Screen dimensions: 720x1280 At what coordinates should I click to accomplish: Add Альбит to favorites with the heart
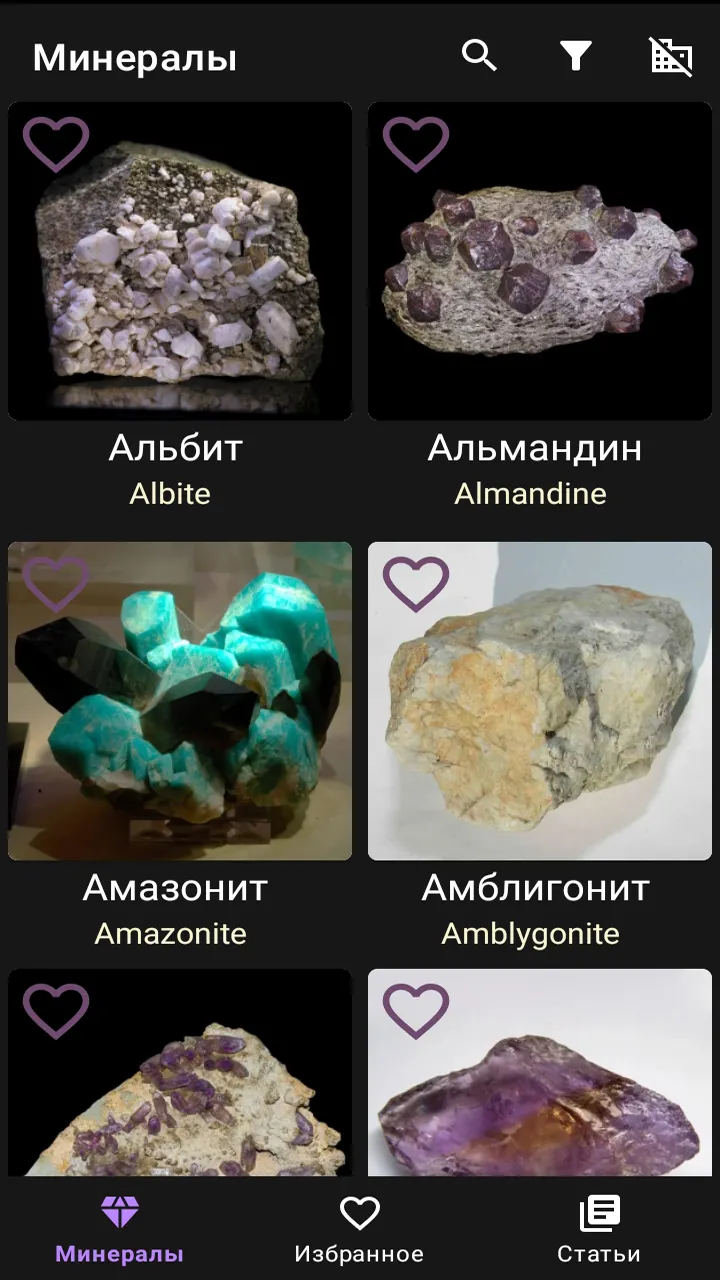click(x=56, y=144)
